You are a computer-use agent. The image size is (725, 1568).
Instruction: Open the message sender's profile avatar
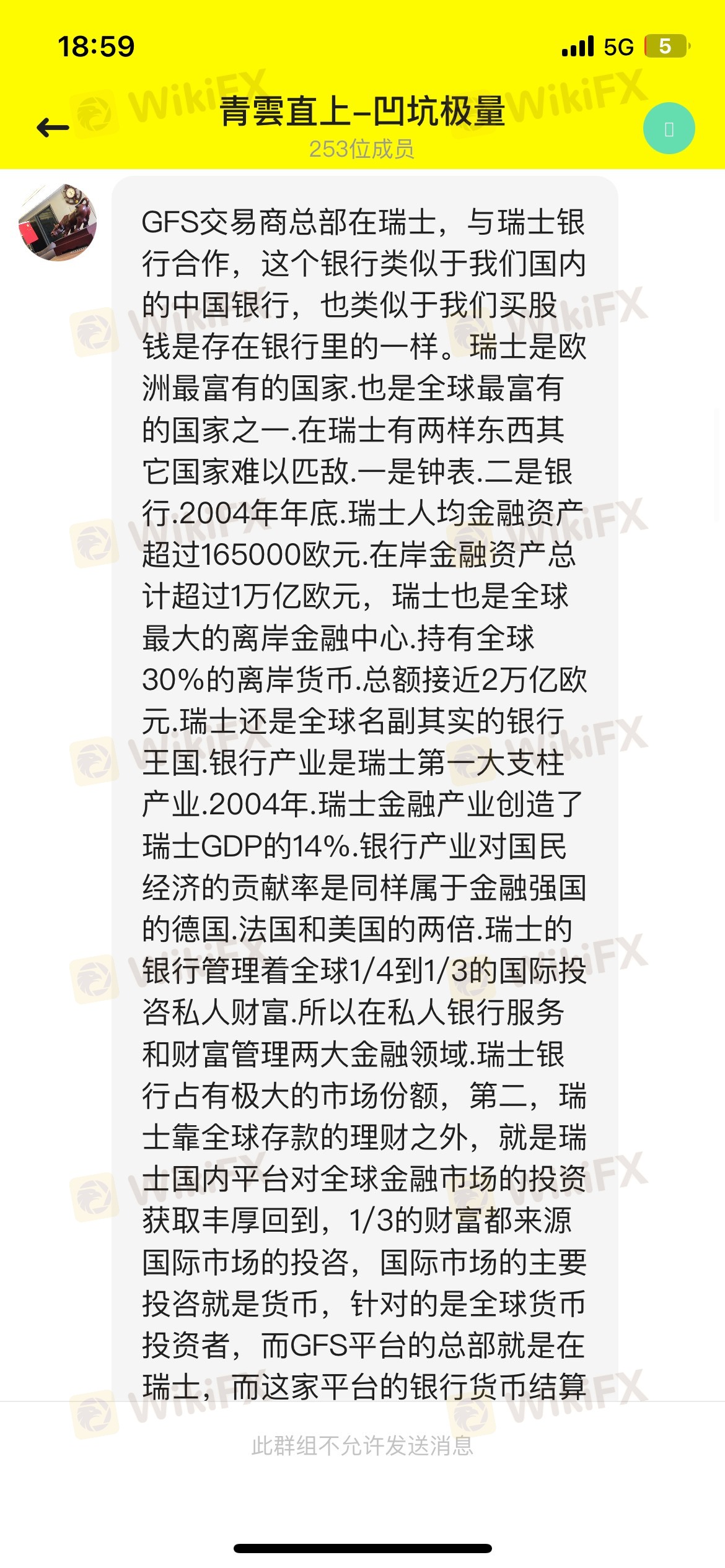[x=58, y=222]
